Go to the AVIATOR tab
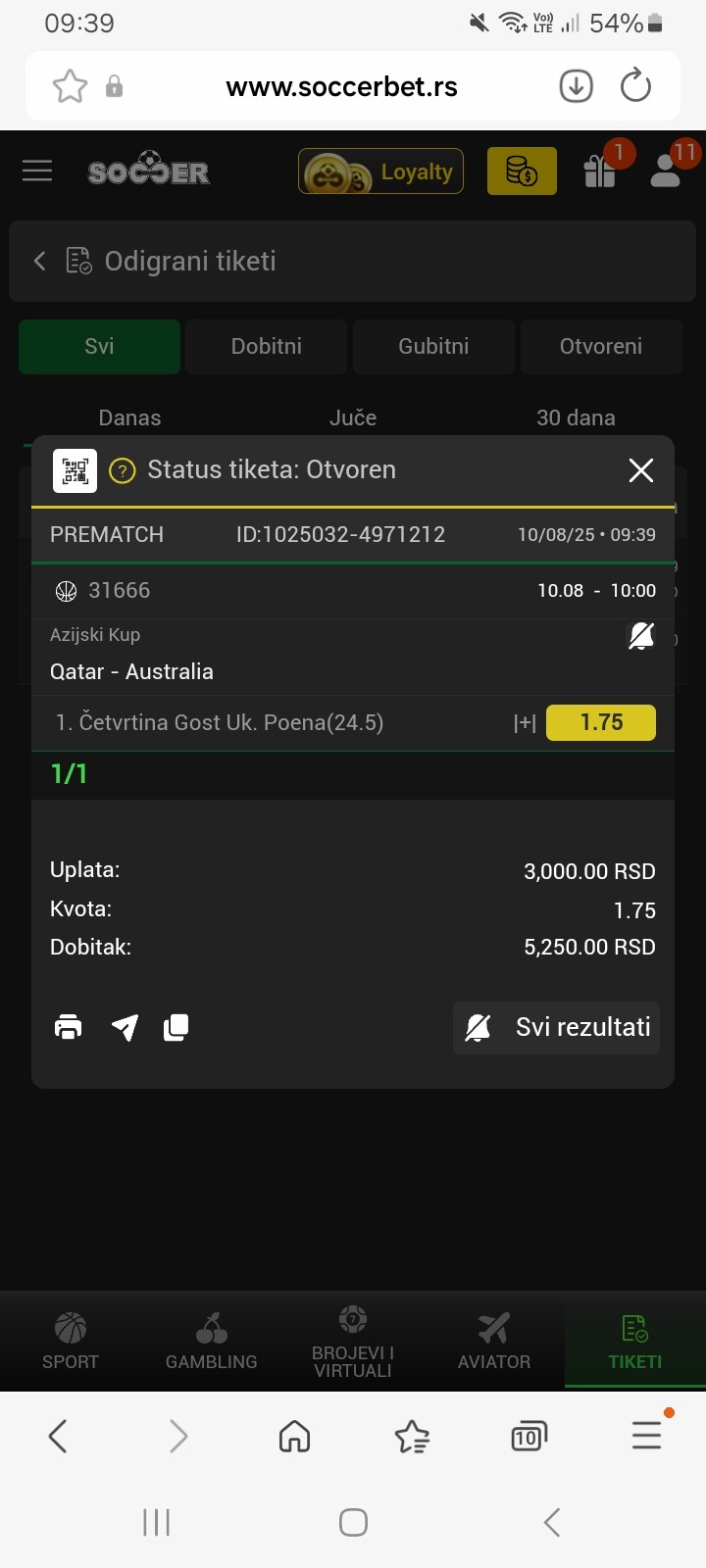The width and height of the screenshot is (706, 1568). tap(494, 1340)
